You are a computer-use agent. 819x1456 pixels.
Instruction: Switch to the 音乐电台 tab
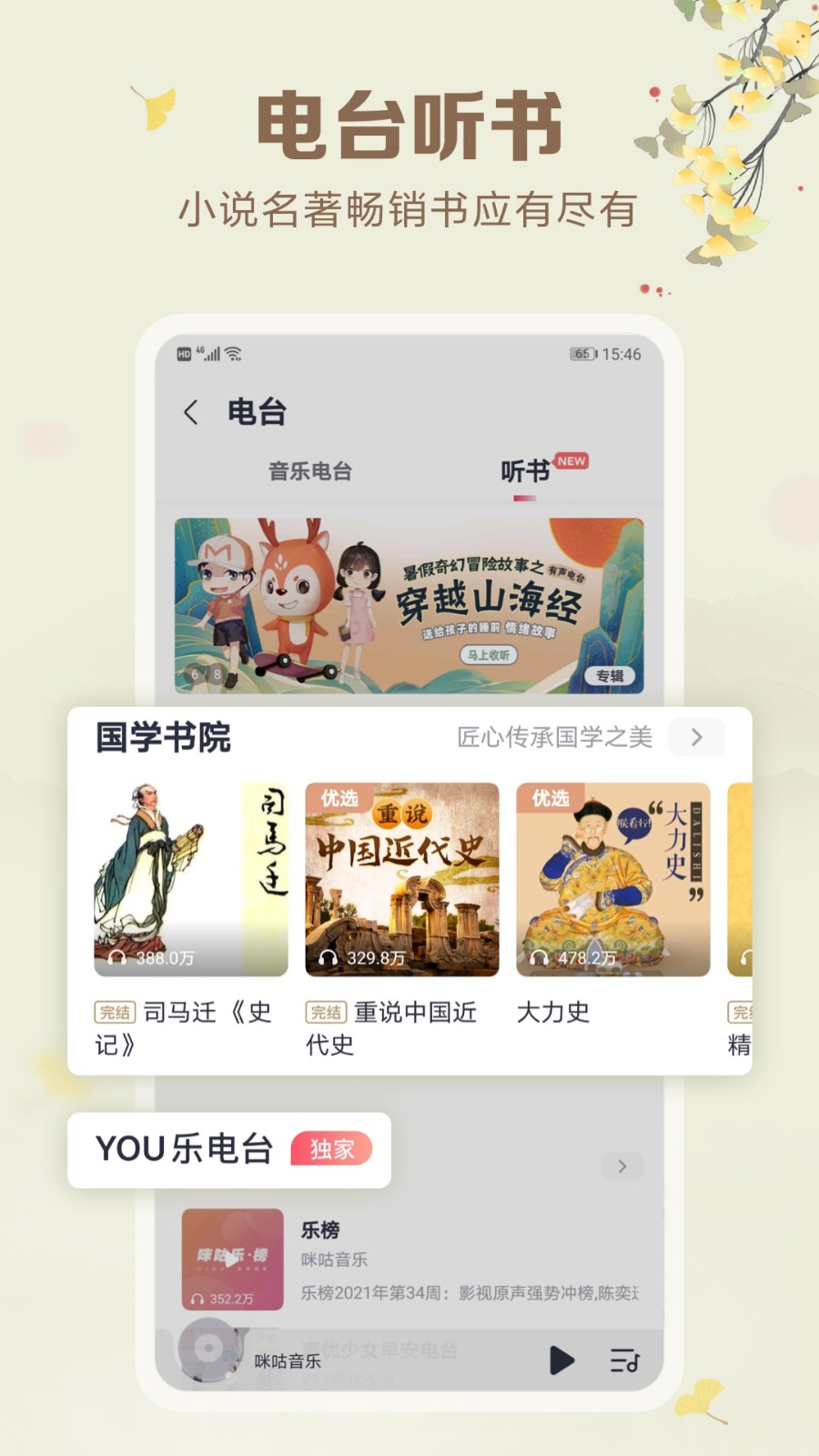tap(309, 471)
